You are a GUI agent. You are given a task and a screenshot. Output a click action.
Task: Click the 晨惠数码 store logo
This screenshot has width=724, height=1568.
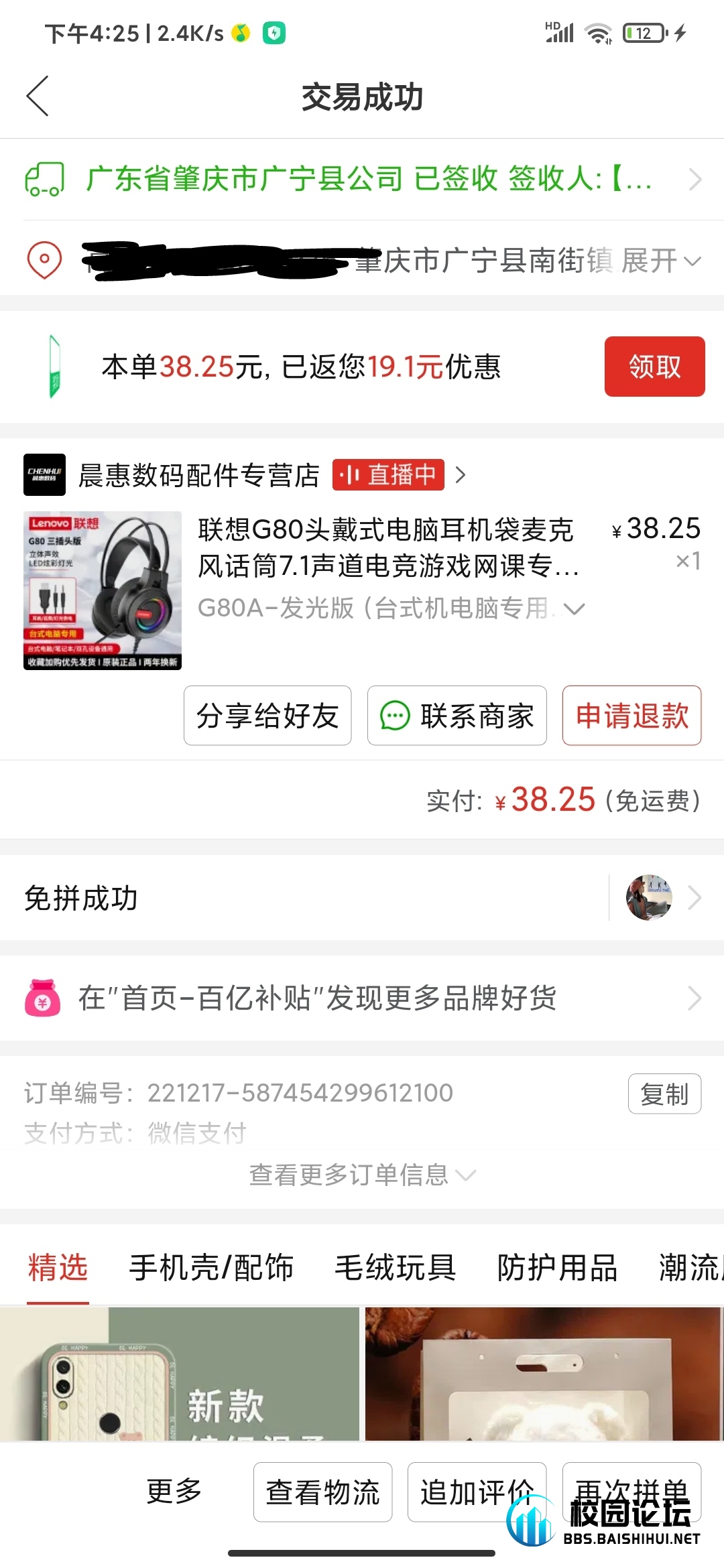[x=44, y=474]
